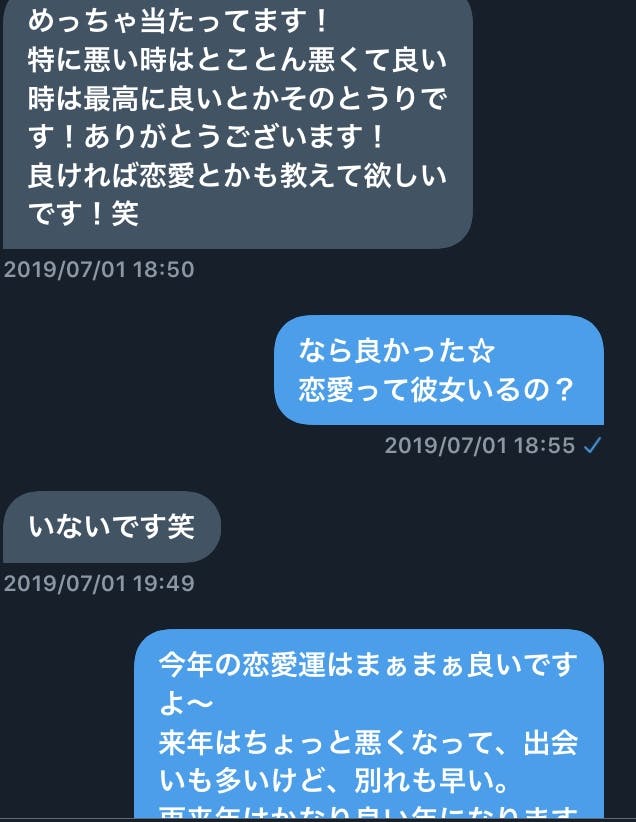Viewport: 636px width, 822px height.
Task: Tap the いないです笑 message bubble
Action: [x=110, y=527]
